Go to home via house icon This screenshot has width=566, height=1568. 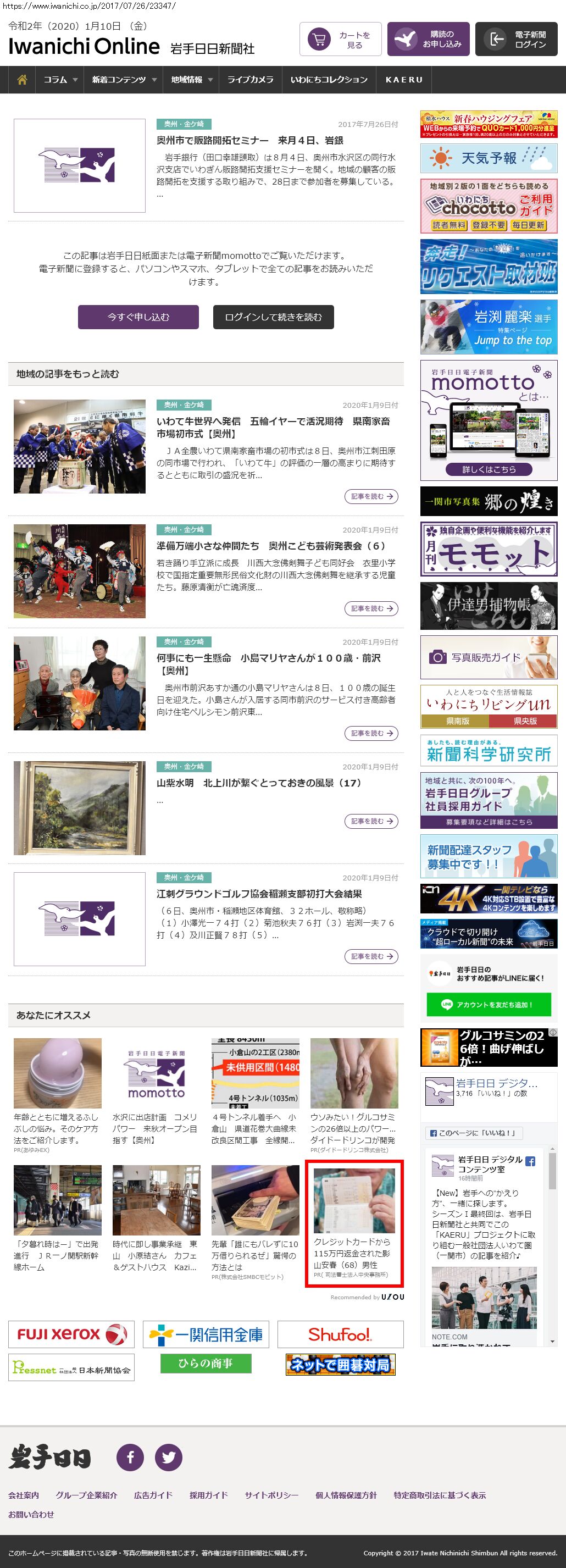click(22, 80)
